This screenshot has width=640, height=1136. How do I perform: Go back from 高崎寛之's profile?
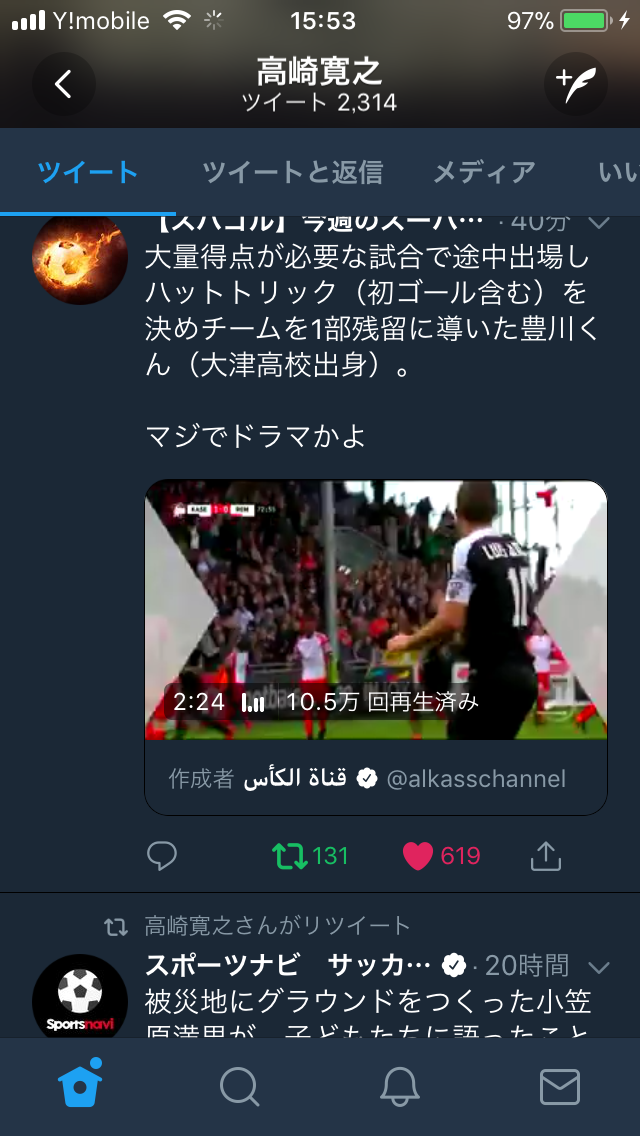point(63,84)
